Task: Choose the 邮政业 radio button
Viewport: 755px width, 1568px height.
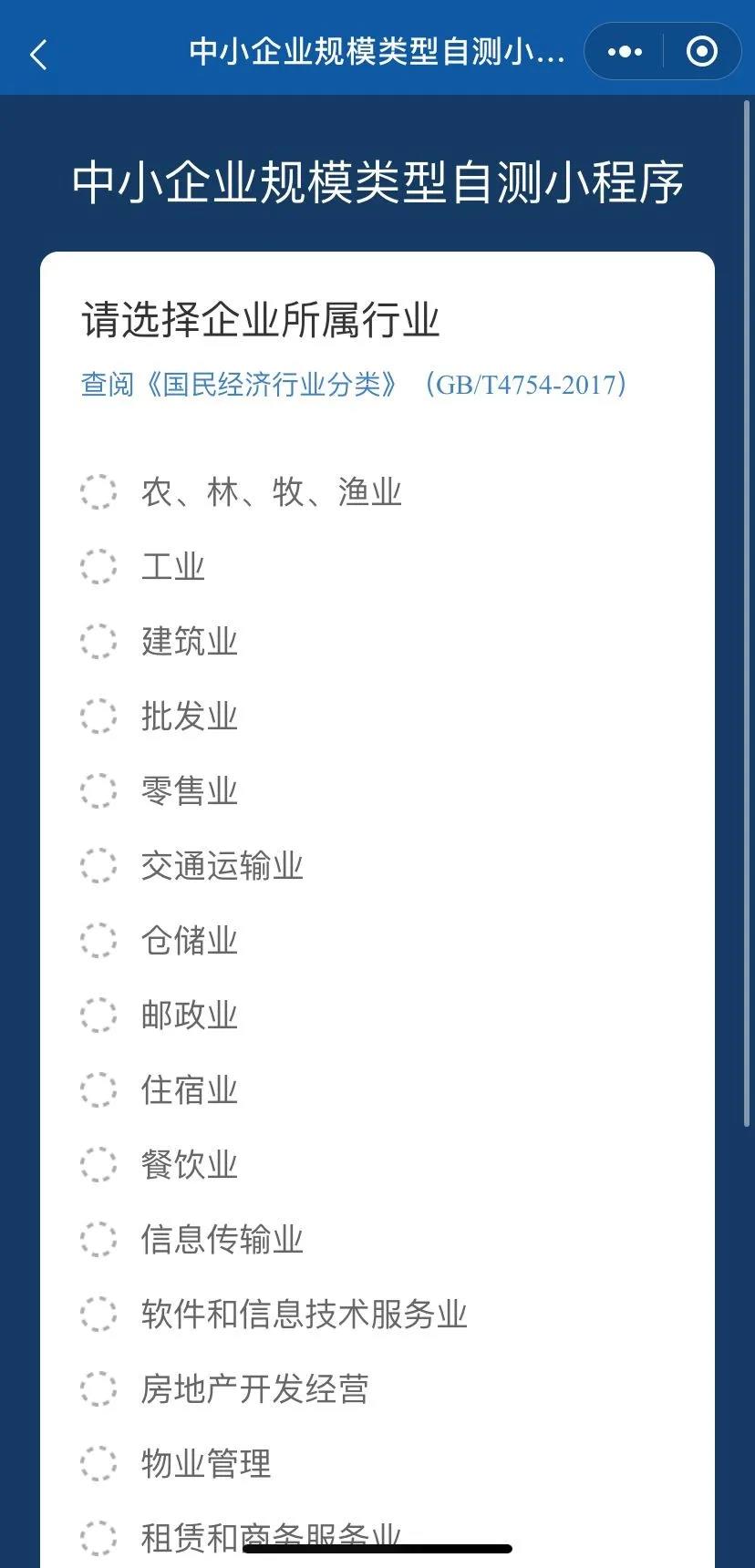Action: coord(98,1015)
